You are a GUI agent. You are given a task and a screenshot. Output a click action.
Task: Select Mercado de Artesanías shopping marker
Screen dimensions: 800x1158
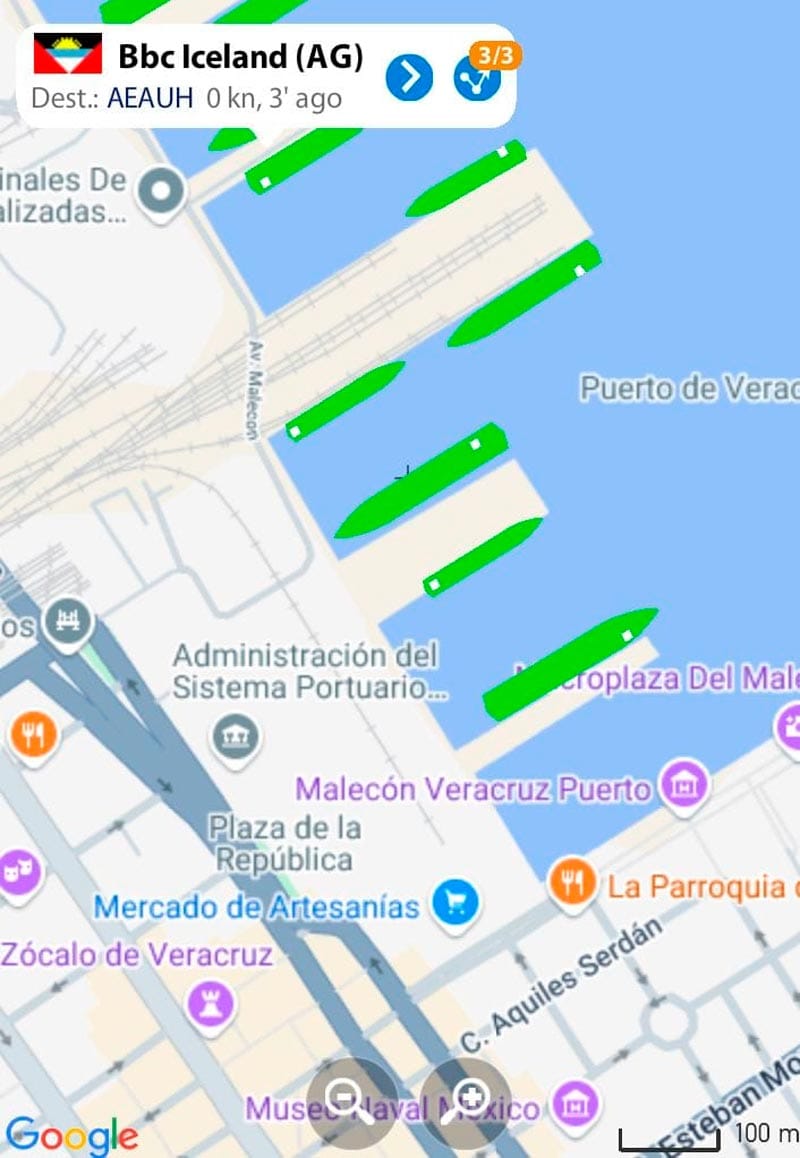[455, 904]
